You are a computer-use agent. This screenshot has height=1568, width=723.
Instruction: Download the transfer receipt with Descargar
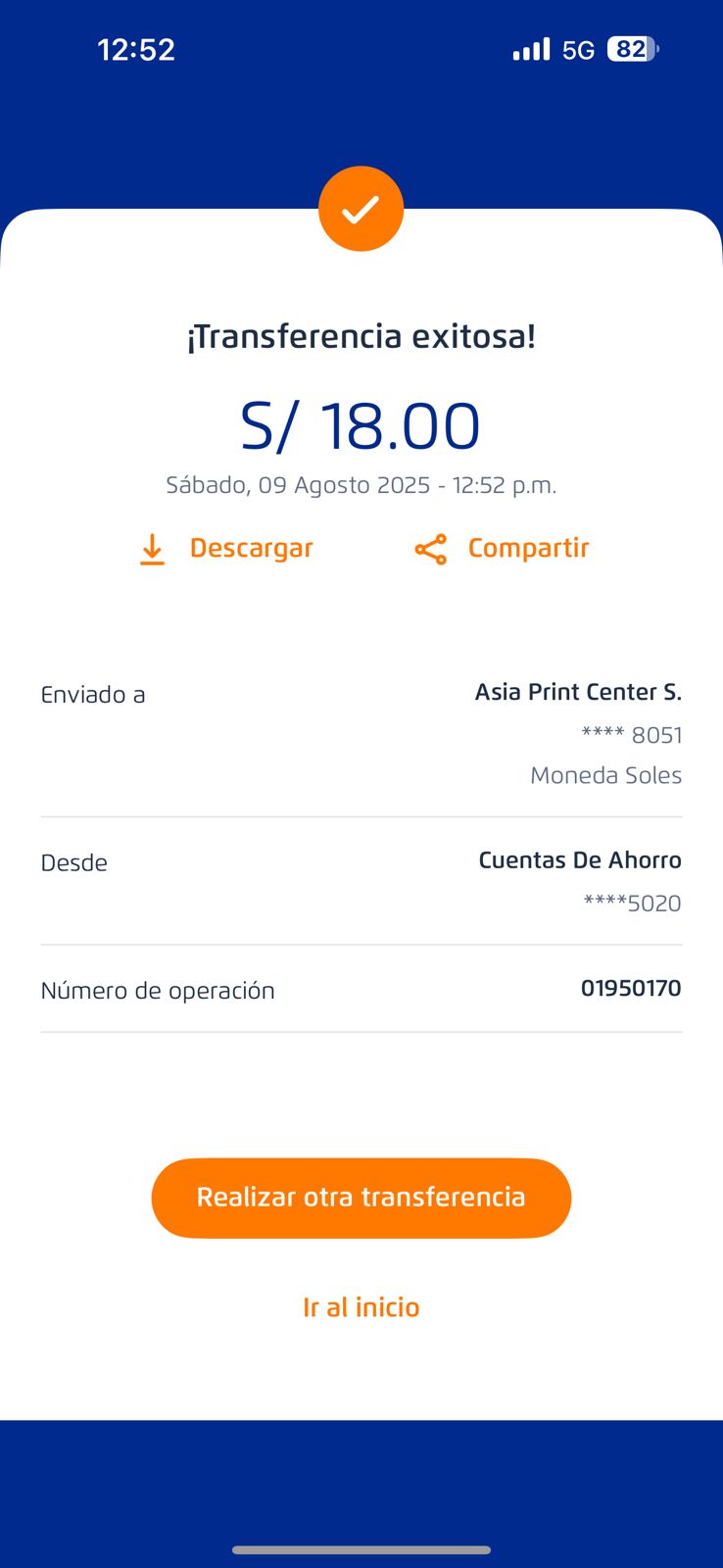[x=226, y=549]
